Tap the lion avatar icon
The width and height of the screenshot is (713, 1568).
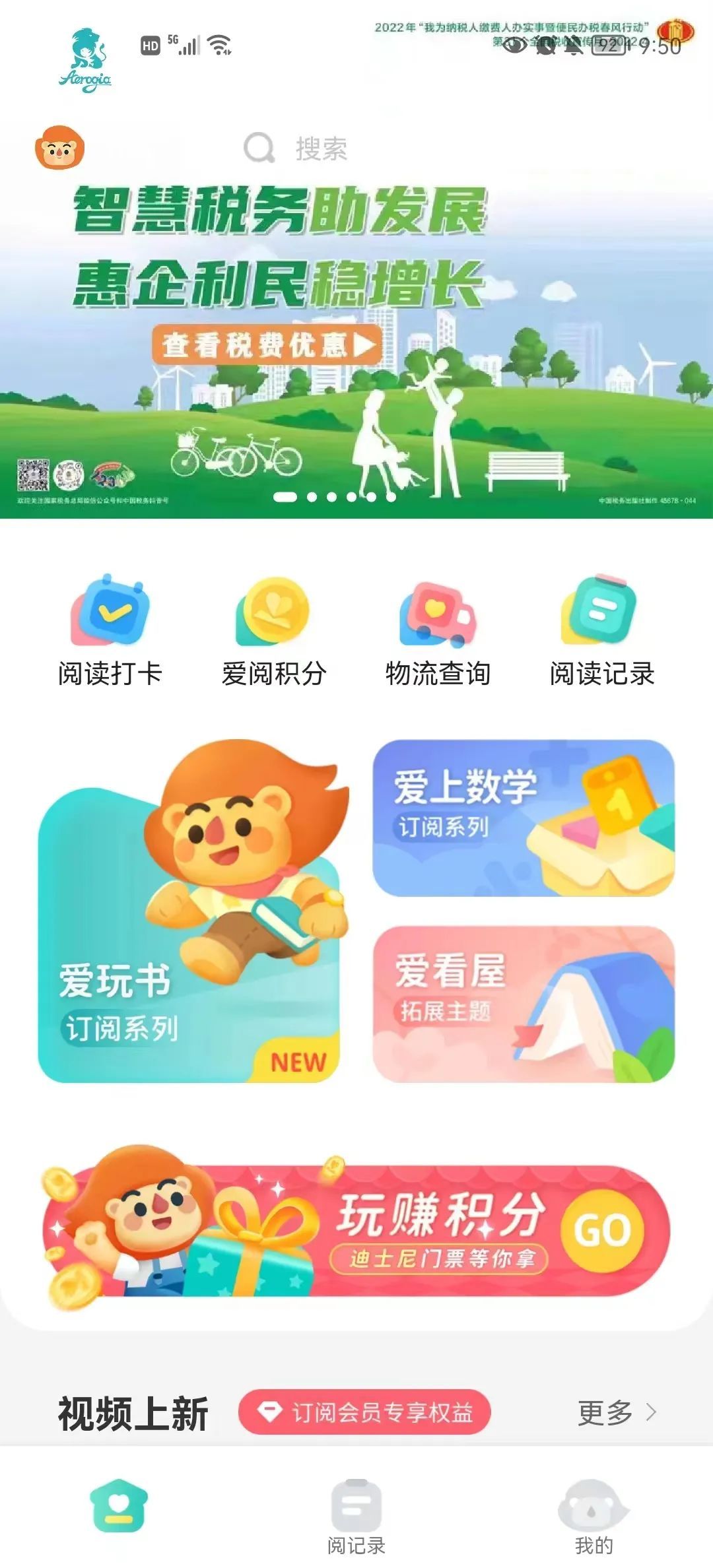coord(59,148)
